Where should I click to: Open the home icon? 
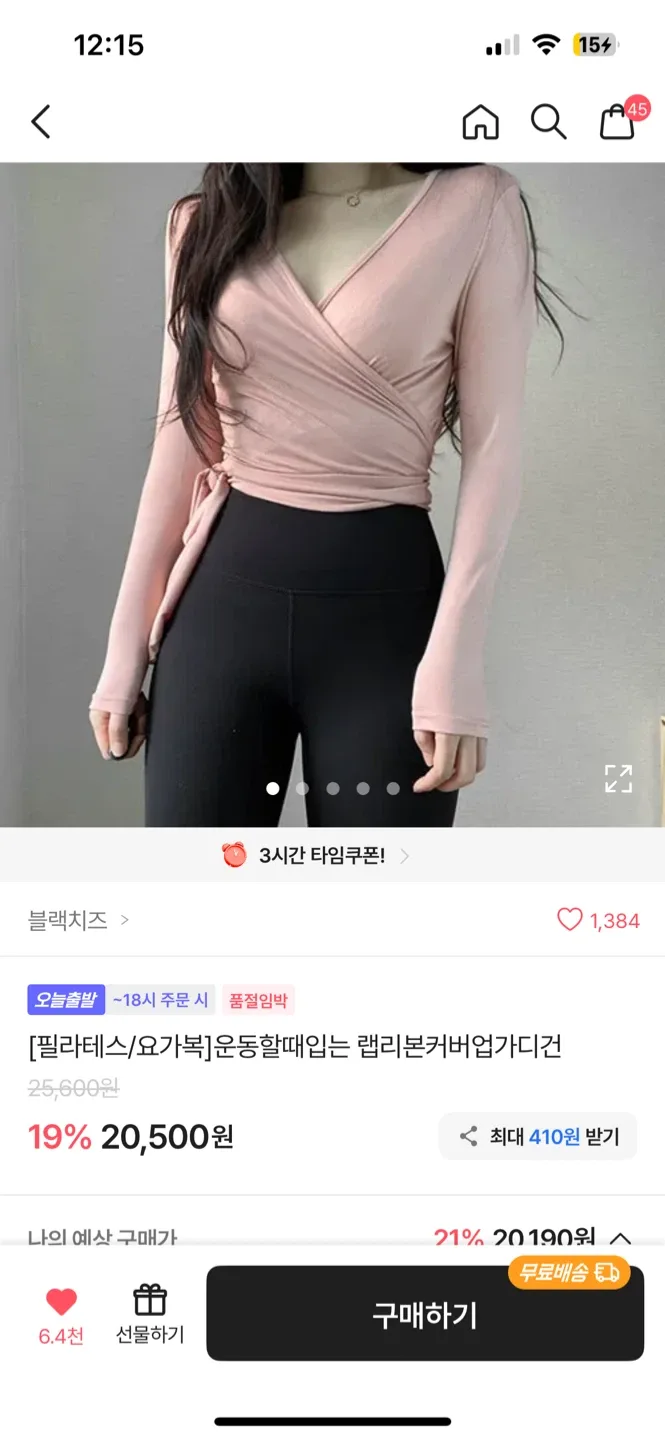click(480, 122)
